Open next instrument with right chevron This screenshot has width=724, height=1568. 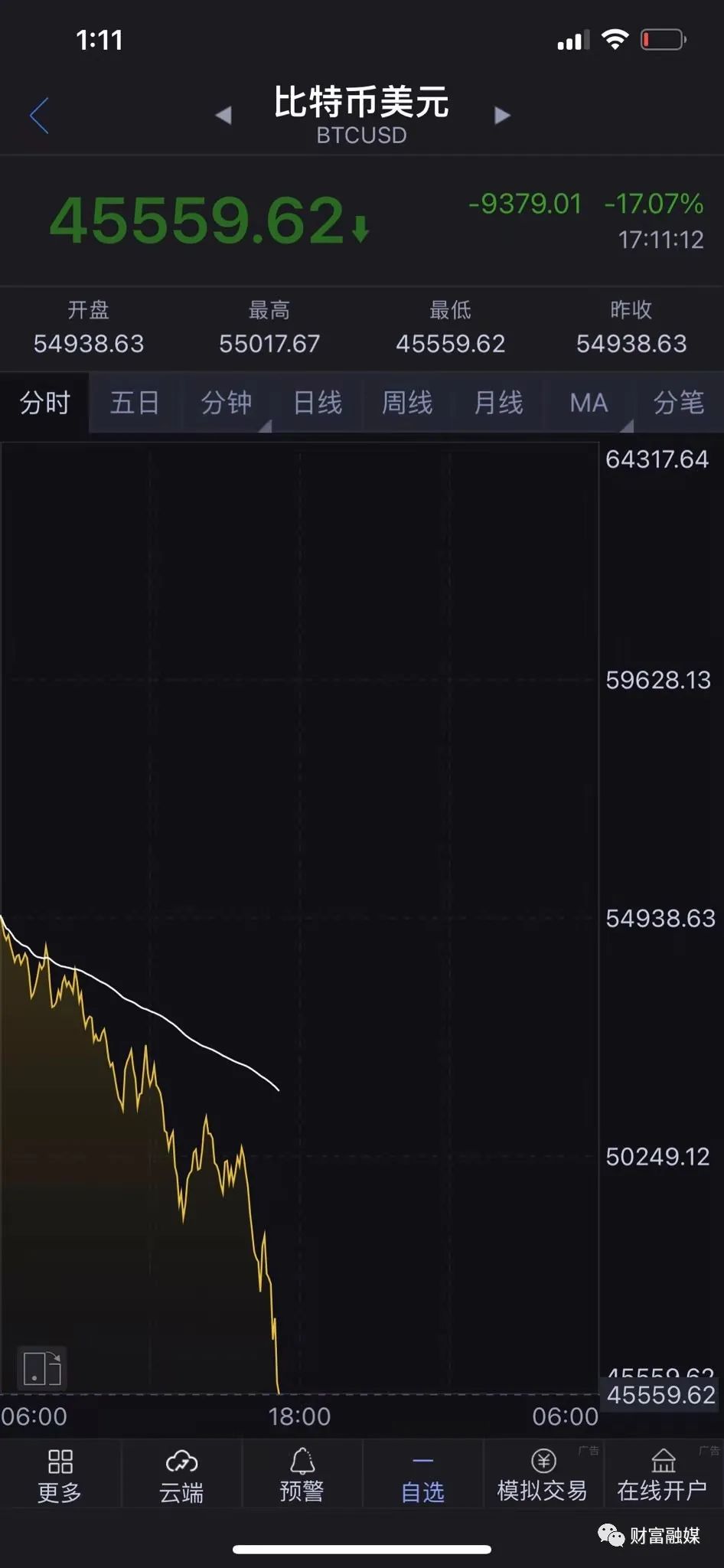point(503,115)
